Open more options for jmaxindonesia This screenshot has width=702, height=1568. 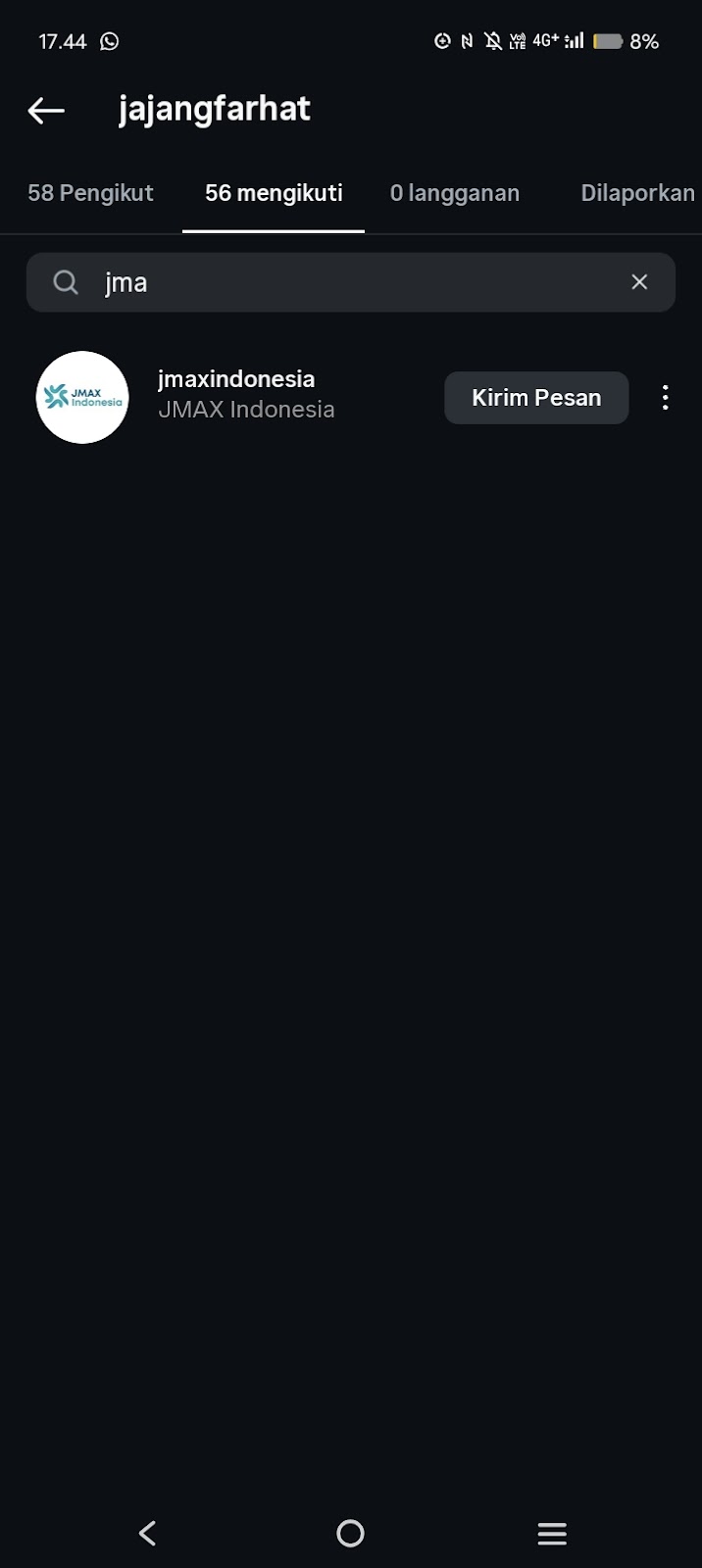click(666, 398)
